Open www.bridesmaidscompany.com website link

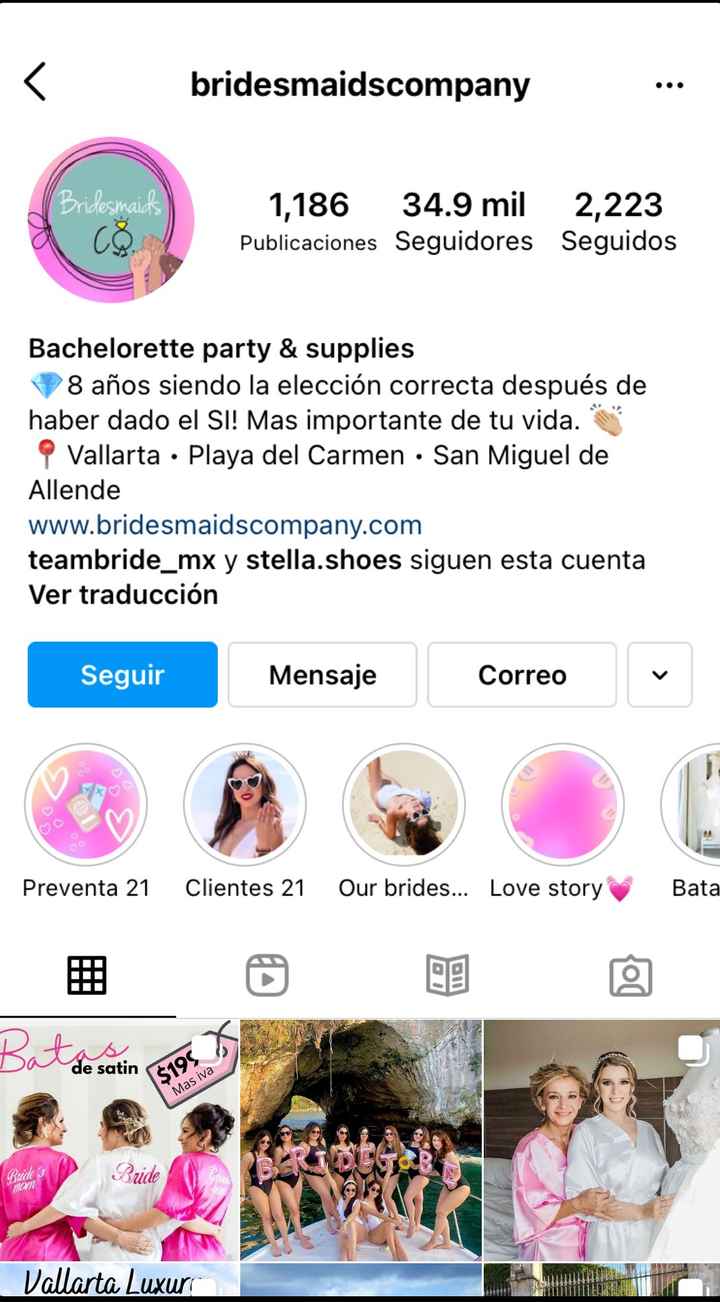[x=225, y=525]
